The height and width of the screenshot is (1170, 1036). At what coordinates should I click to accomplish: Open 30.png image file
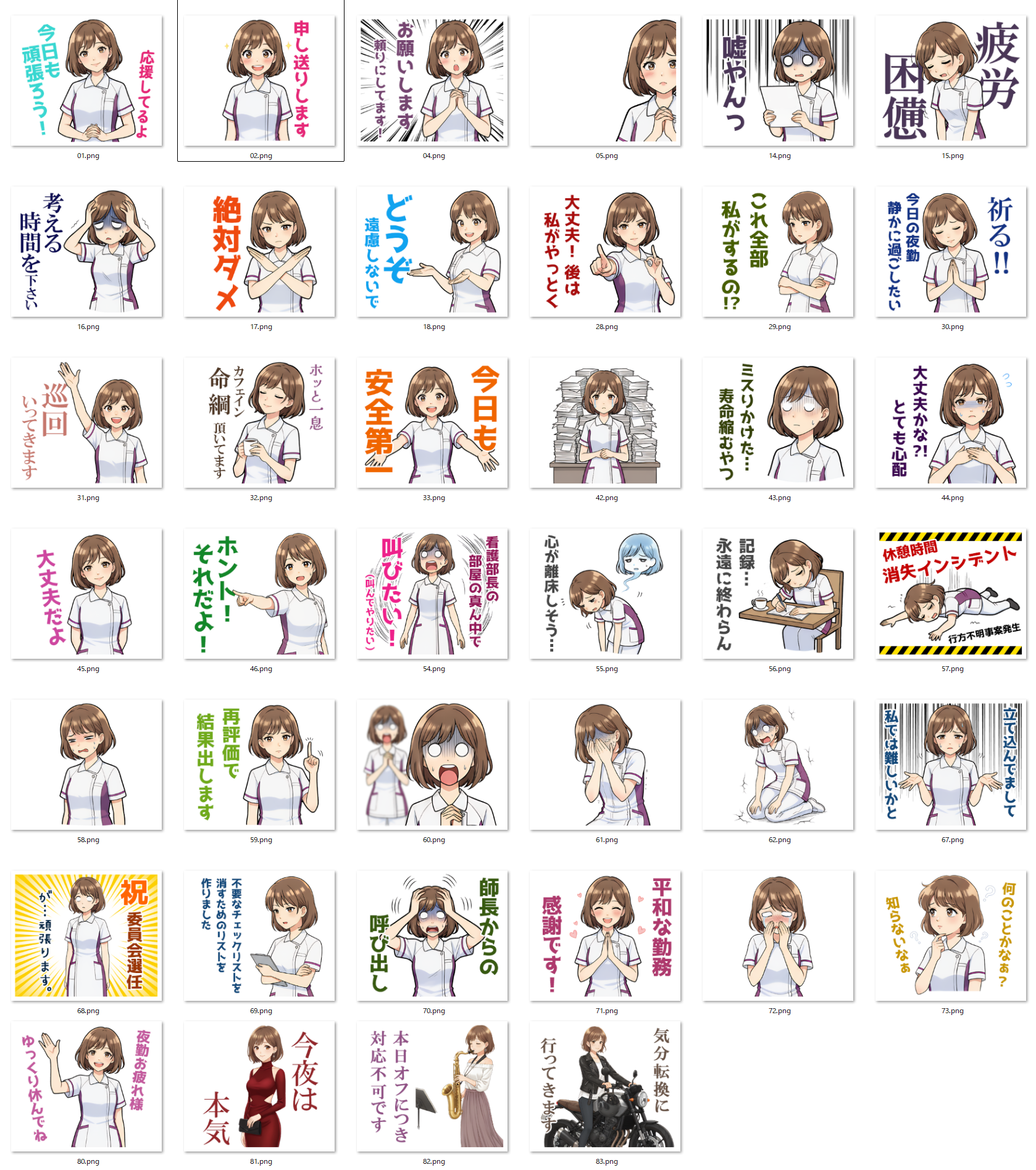(x=951, y=252)
